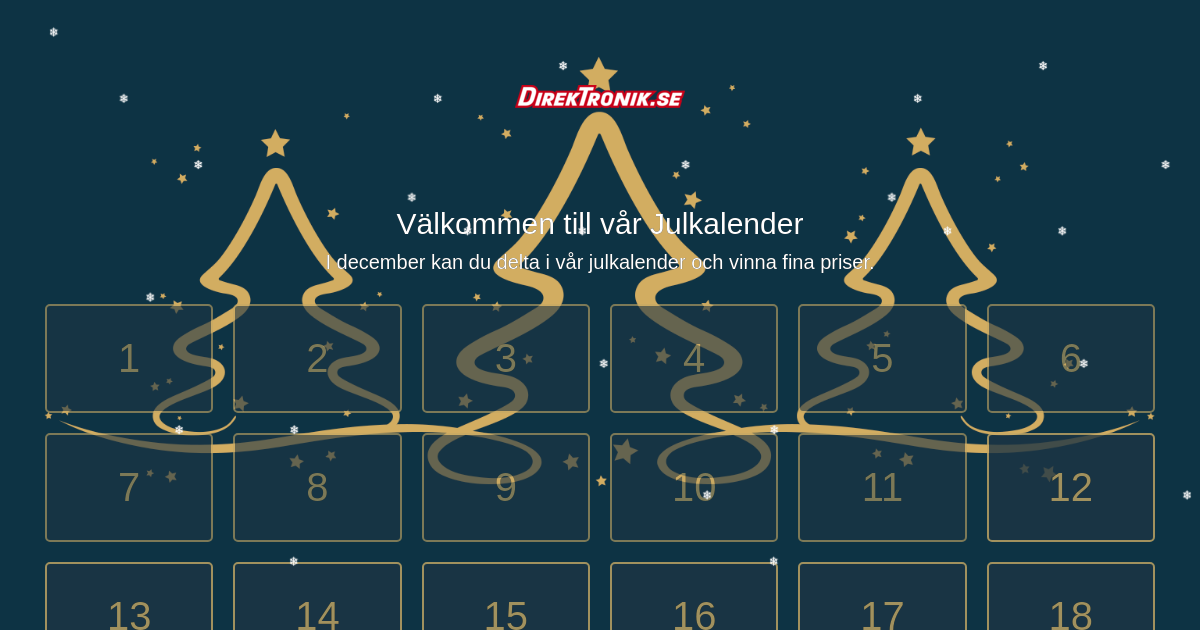Open calendar door 9
This screenshot has width=1200, height=630.
point(506,487)
